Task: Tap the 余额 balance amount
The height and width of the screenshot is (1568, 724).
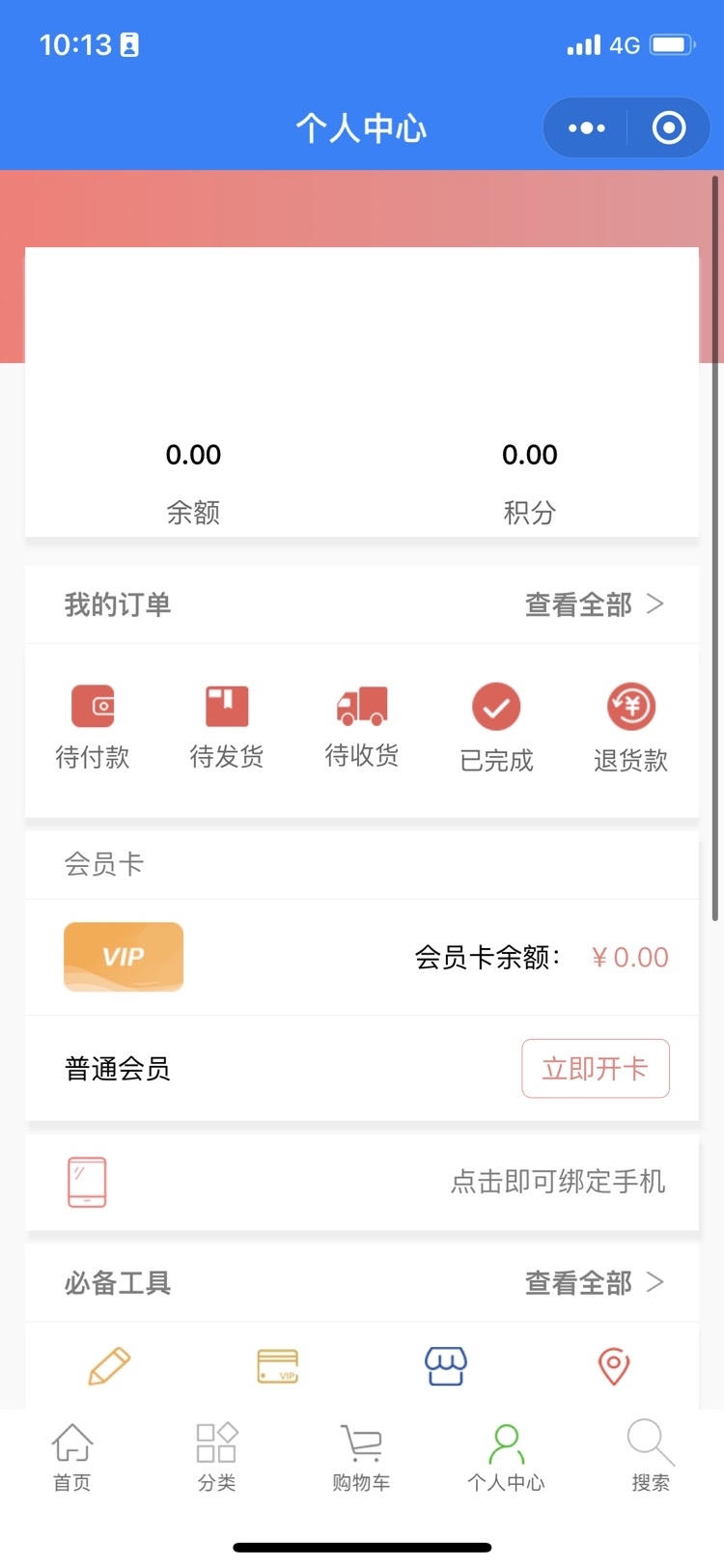Action: click(193, 455)
